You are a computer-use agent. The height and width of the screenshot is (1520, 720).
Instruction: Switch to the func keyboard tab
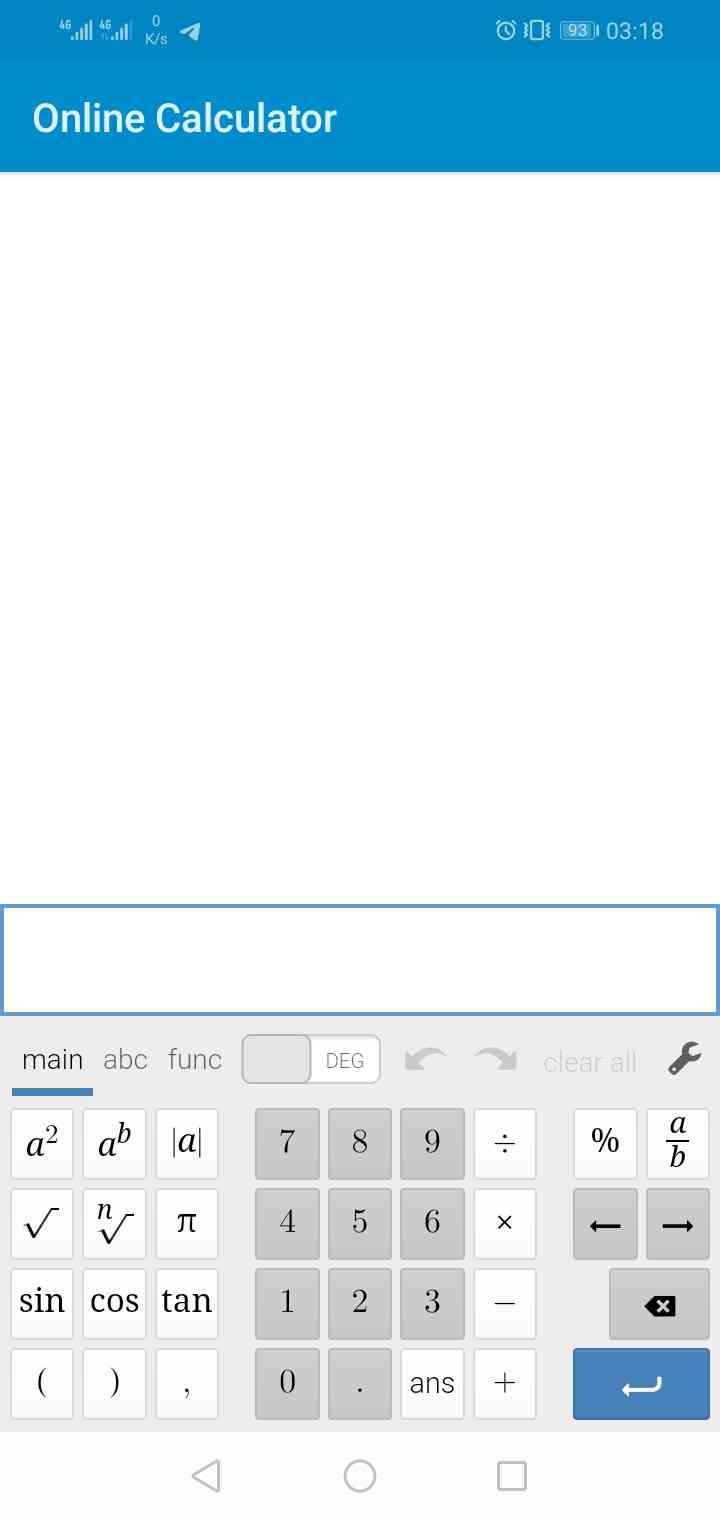coord(195,1060)
